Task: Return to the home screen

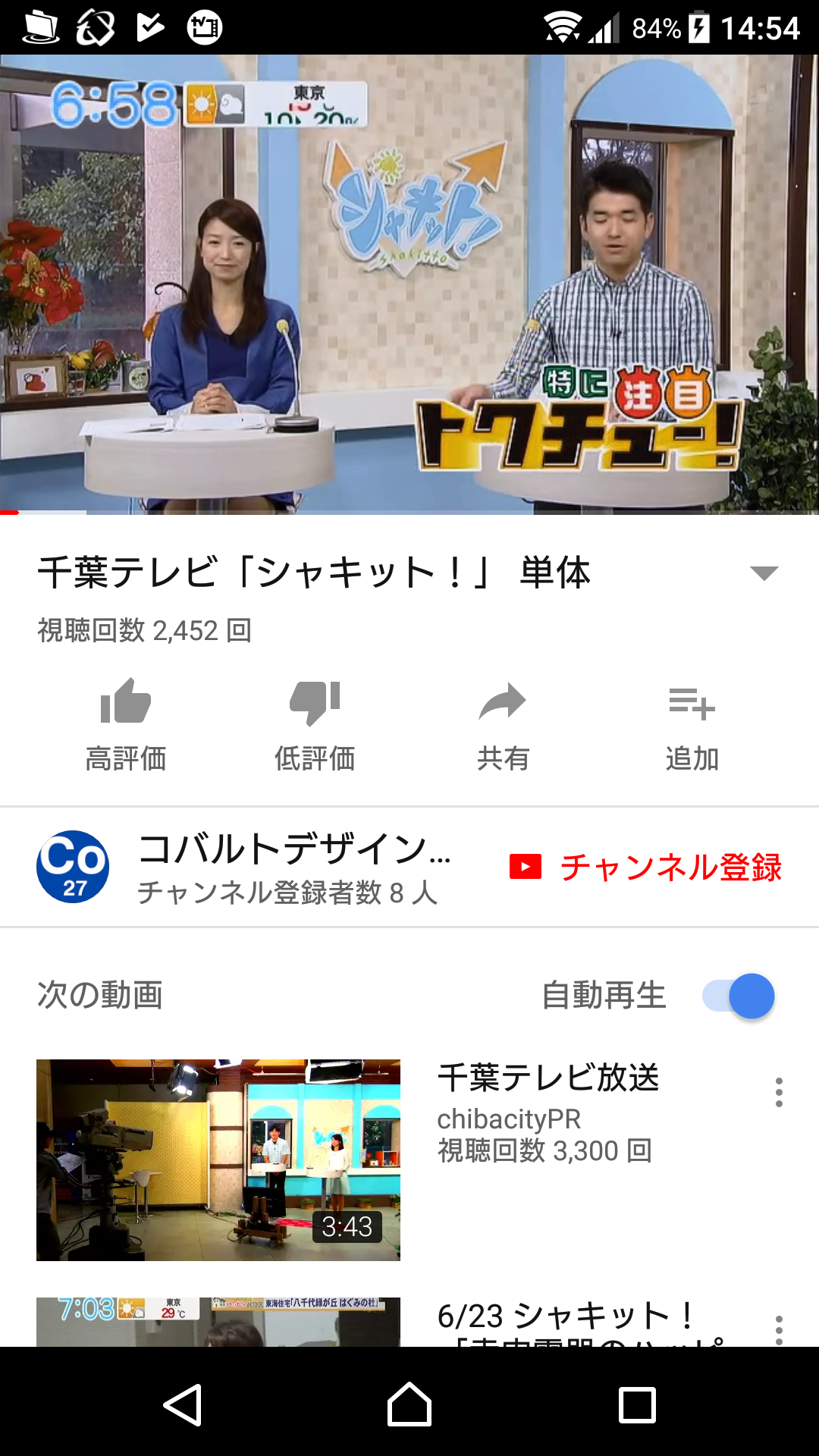Action: (x=409, y=1405)
